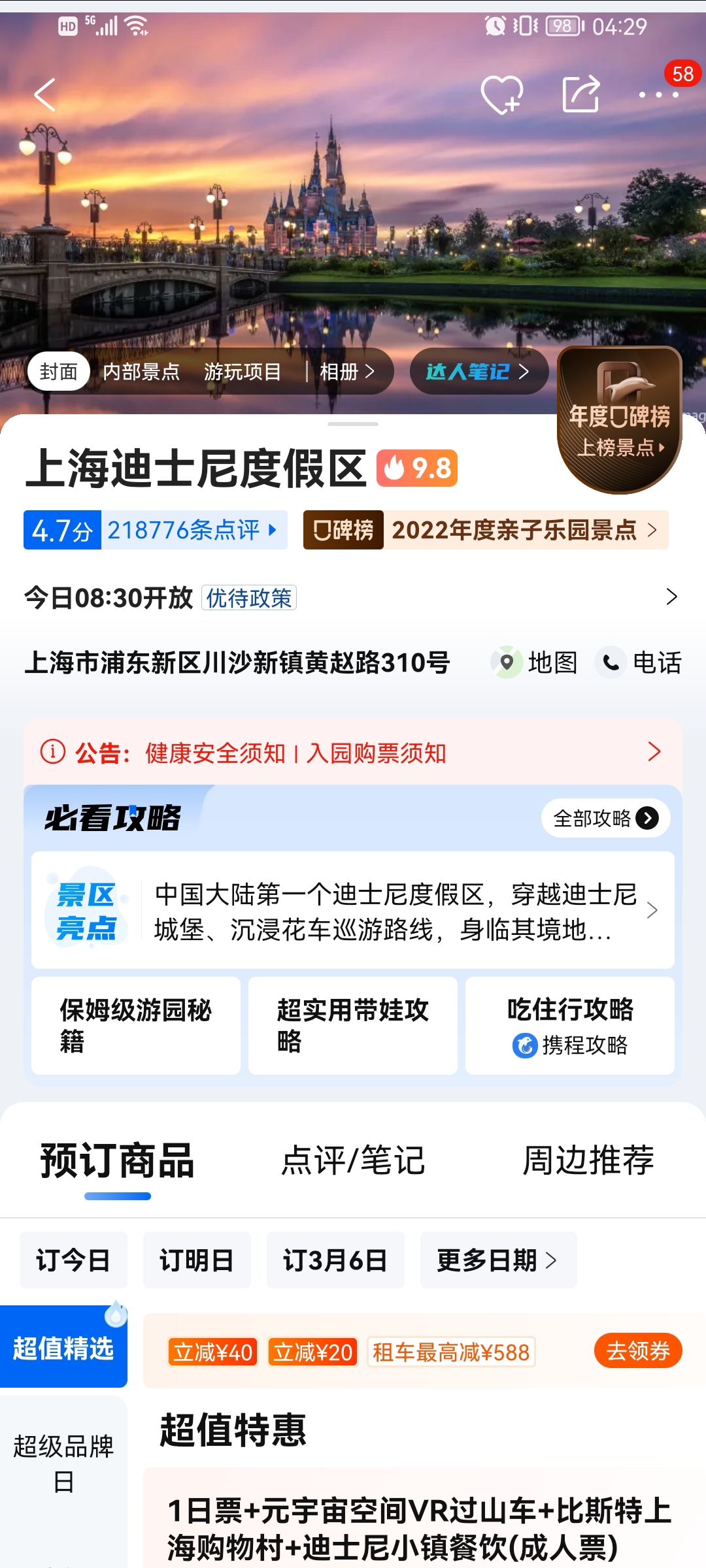Open the 保姆级游园秘籍 guide
This screenshot has width=706, height=1568.
(x=136, y=1026)
